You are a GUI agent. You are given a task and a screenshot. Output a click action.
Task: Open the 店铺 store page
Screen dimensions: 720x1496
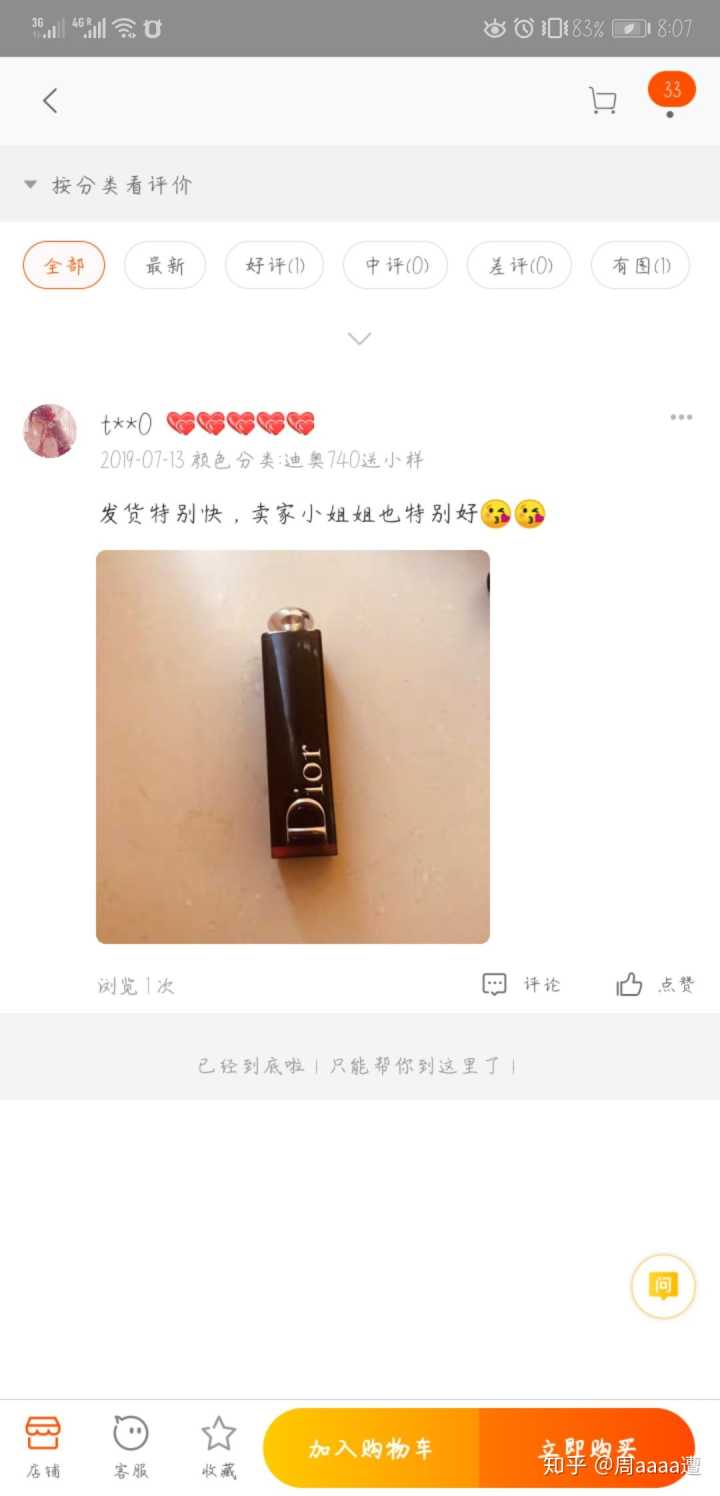point(43,1445)
